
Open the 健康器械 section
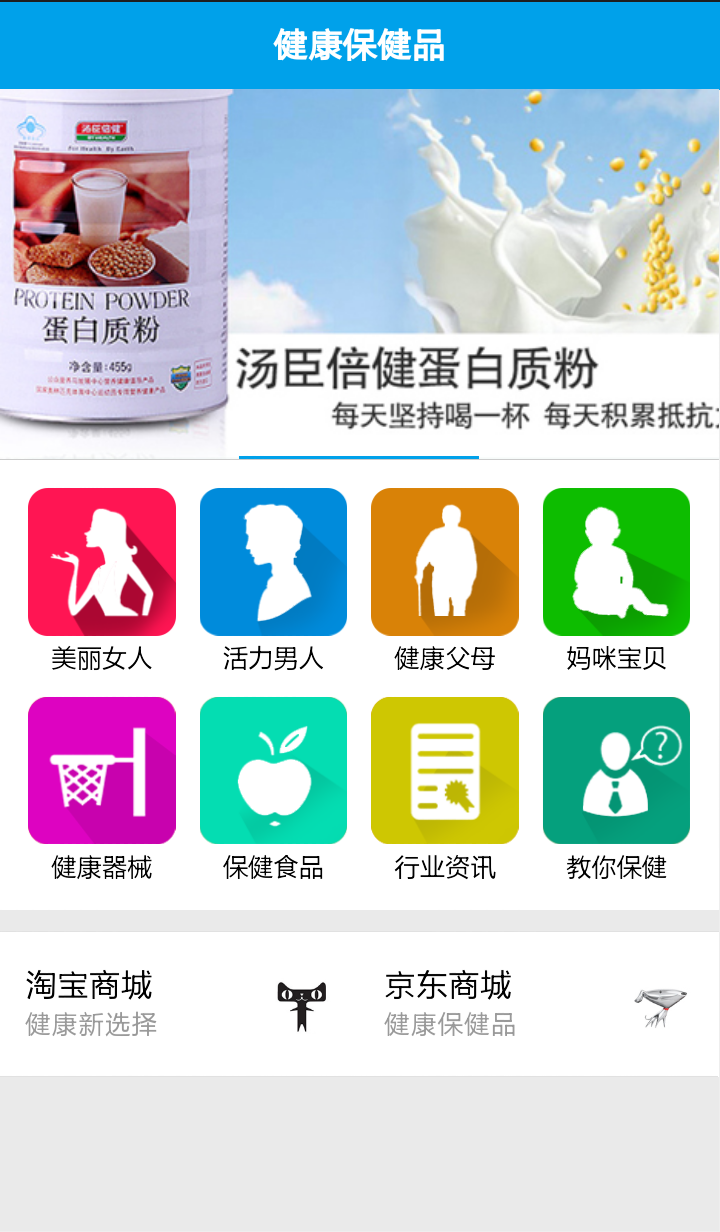click(x=102, y=789)
